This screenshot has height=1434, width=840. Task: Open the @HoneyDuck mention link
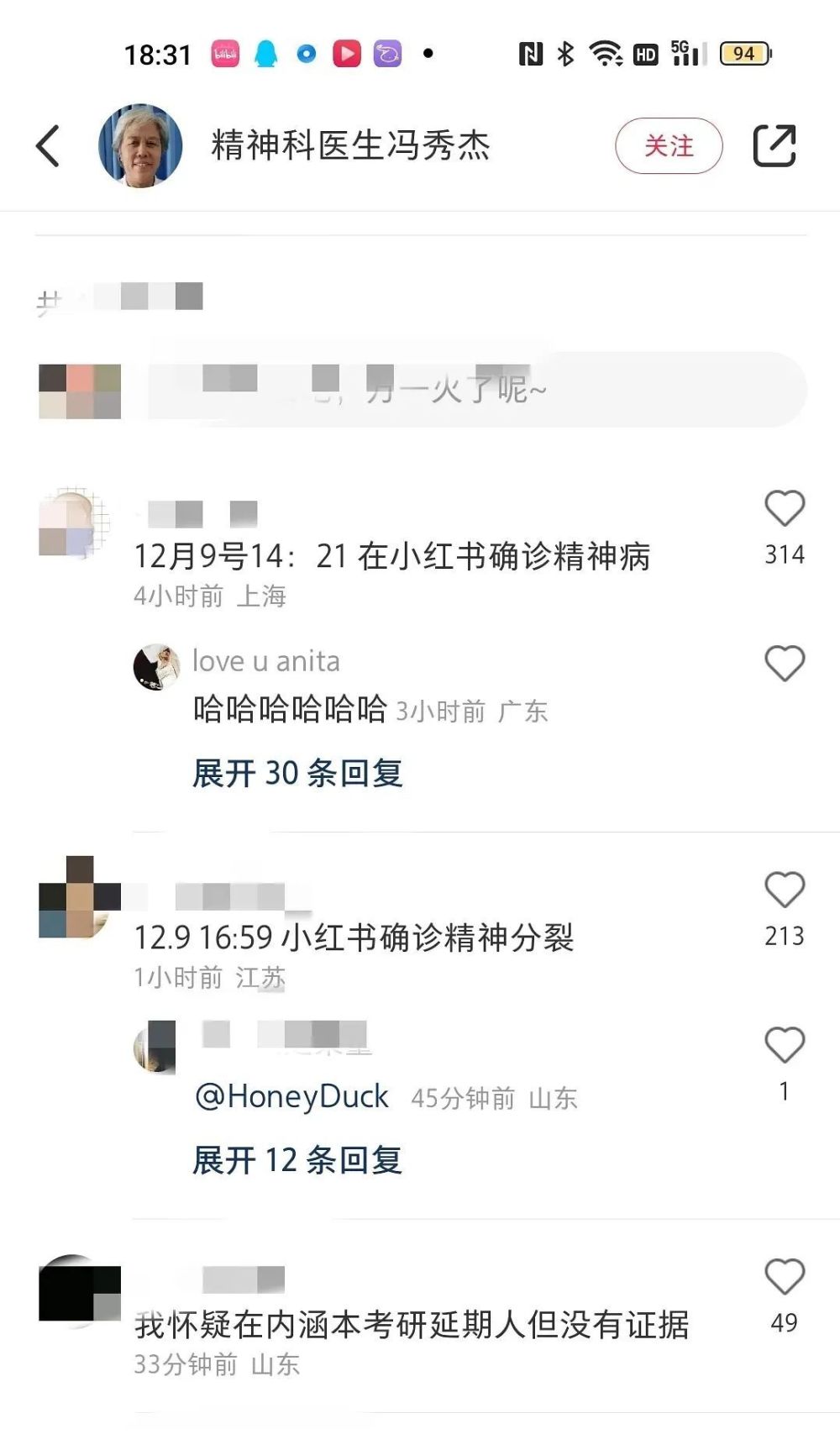292,1096
